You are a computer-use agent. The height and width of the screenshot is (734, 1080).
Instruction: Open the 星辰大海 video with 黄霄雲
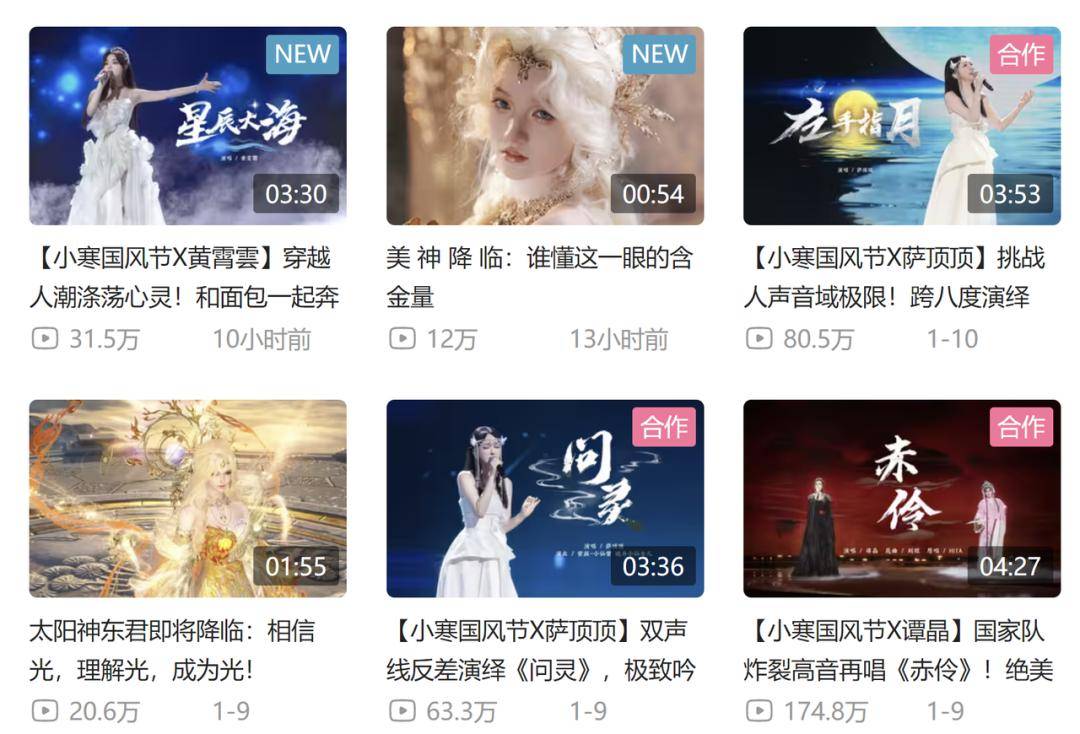(x=187, y=126)
